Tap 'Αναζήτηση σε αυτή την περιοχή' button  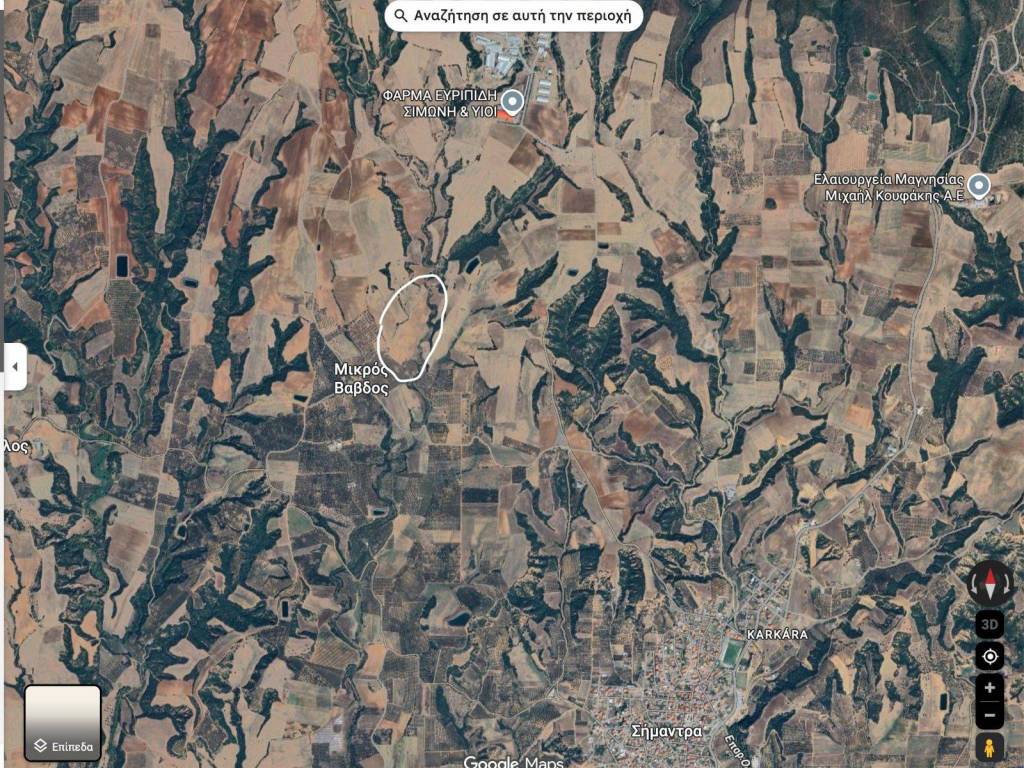513,16
